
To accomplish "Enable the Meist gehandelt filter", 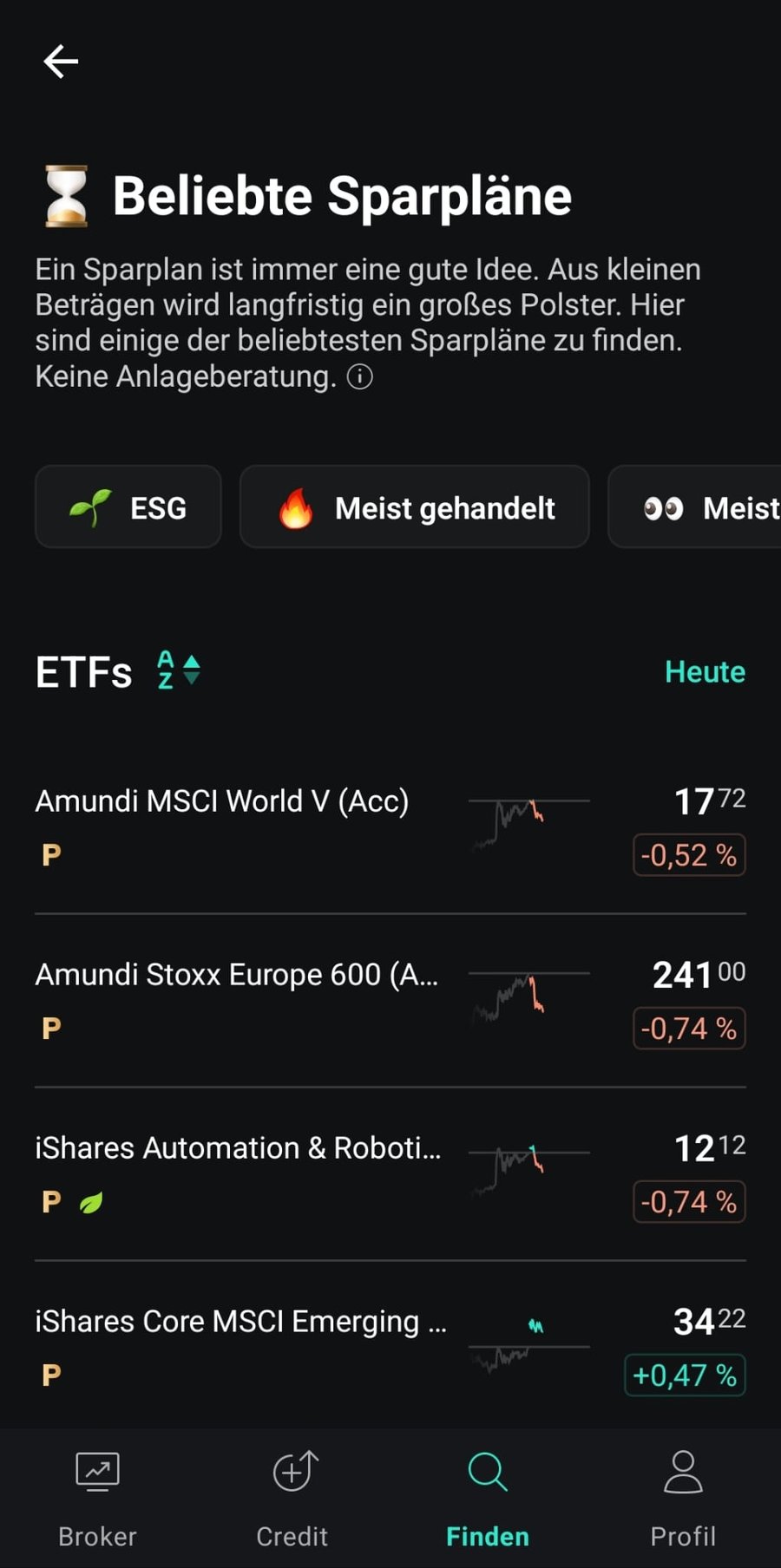I will tap(414, 506).
